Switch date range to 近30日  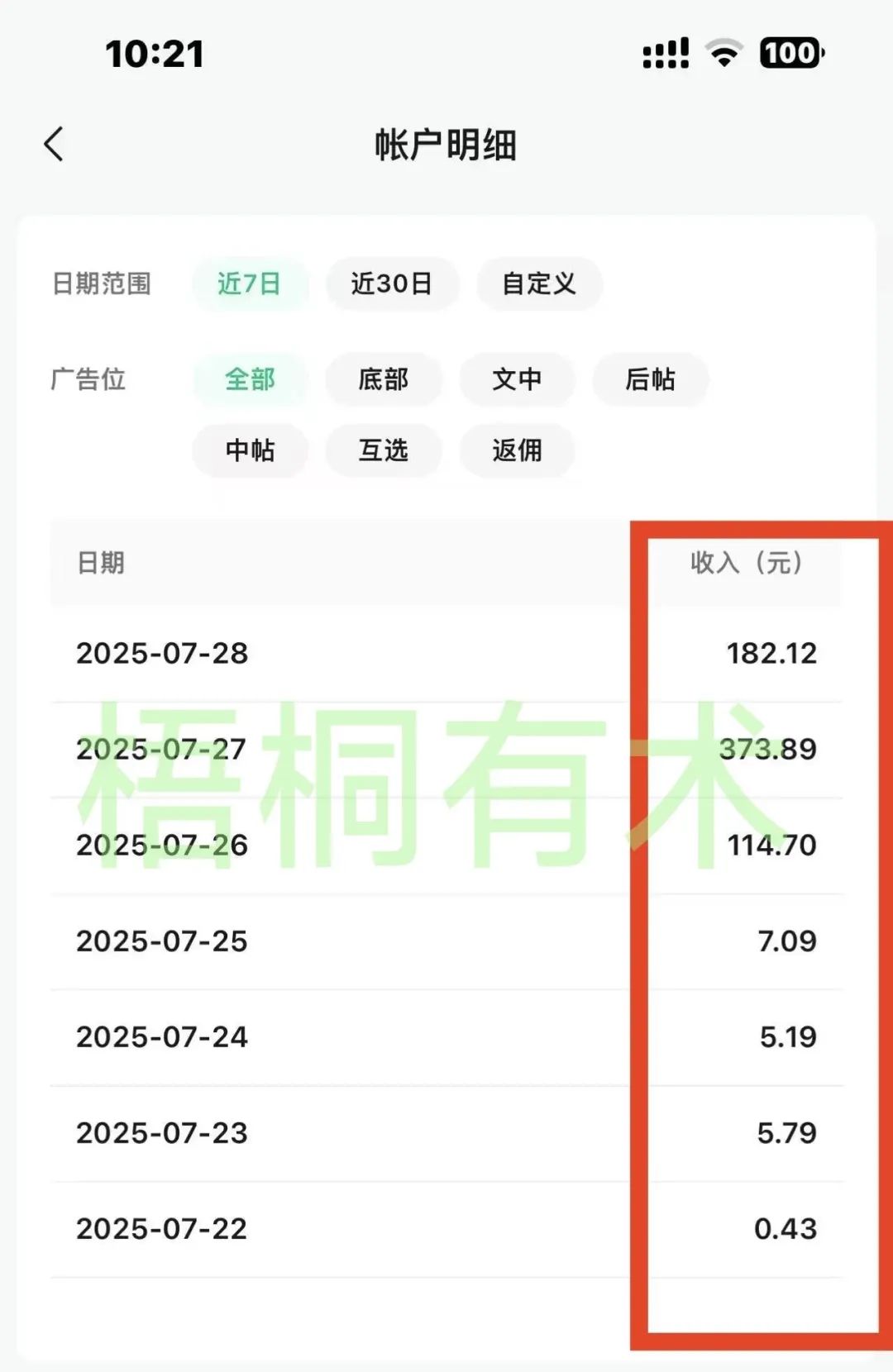coord(391,284)
